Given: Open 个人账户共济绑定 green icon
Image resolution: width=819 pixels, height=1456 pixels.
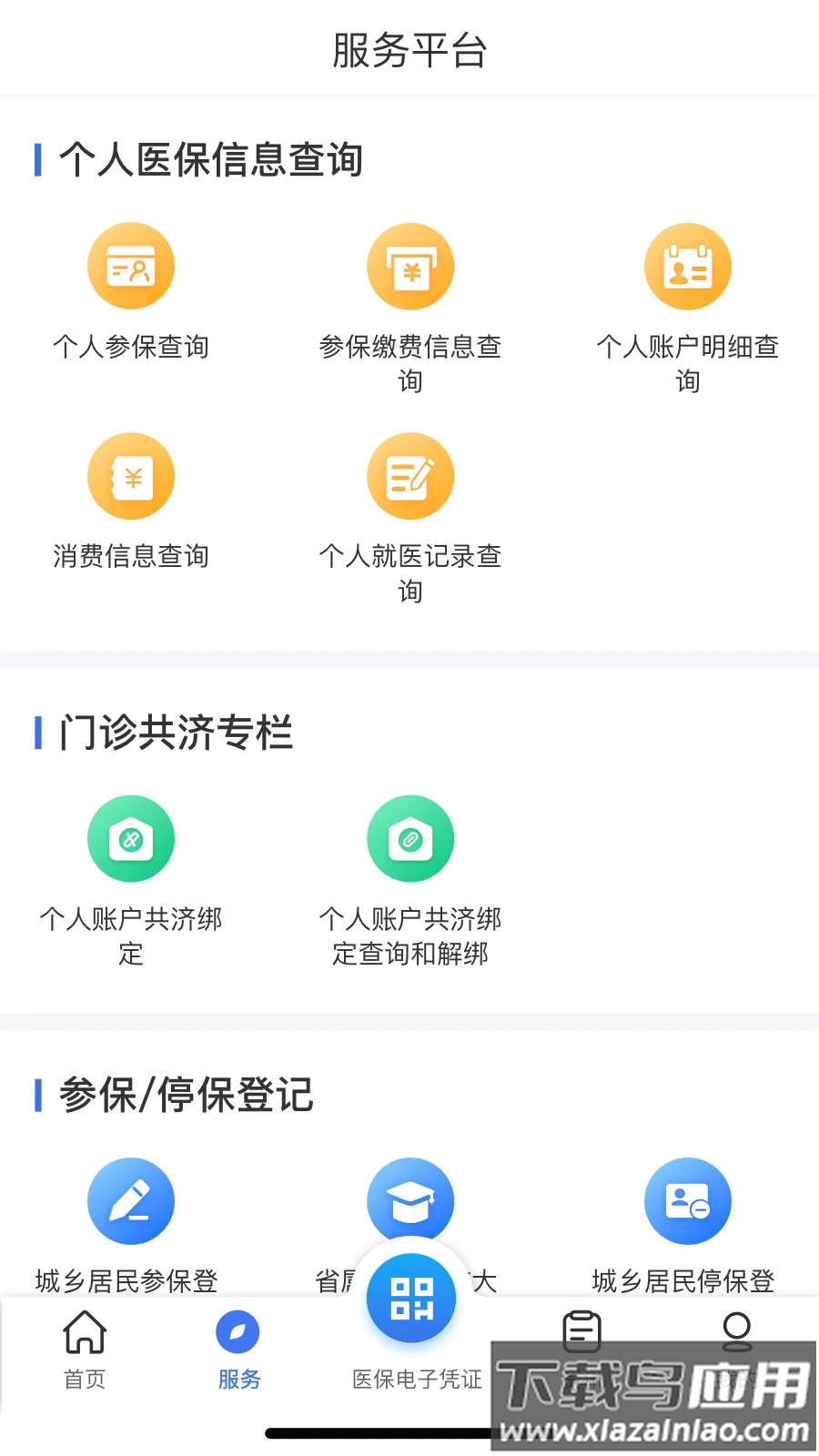Looking at the screenshot, I should (130, 838).
